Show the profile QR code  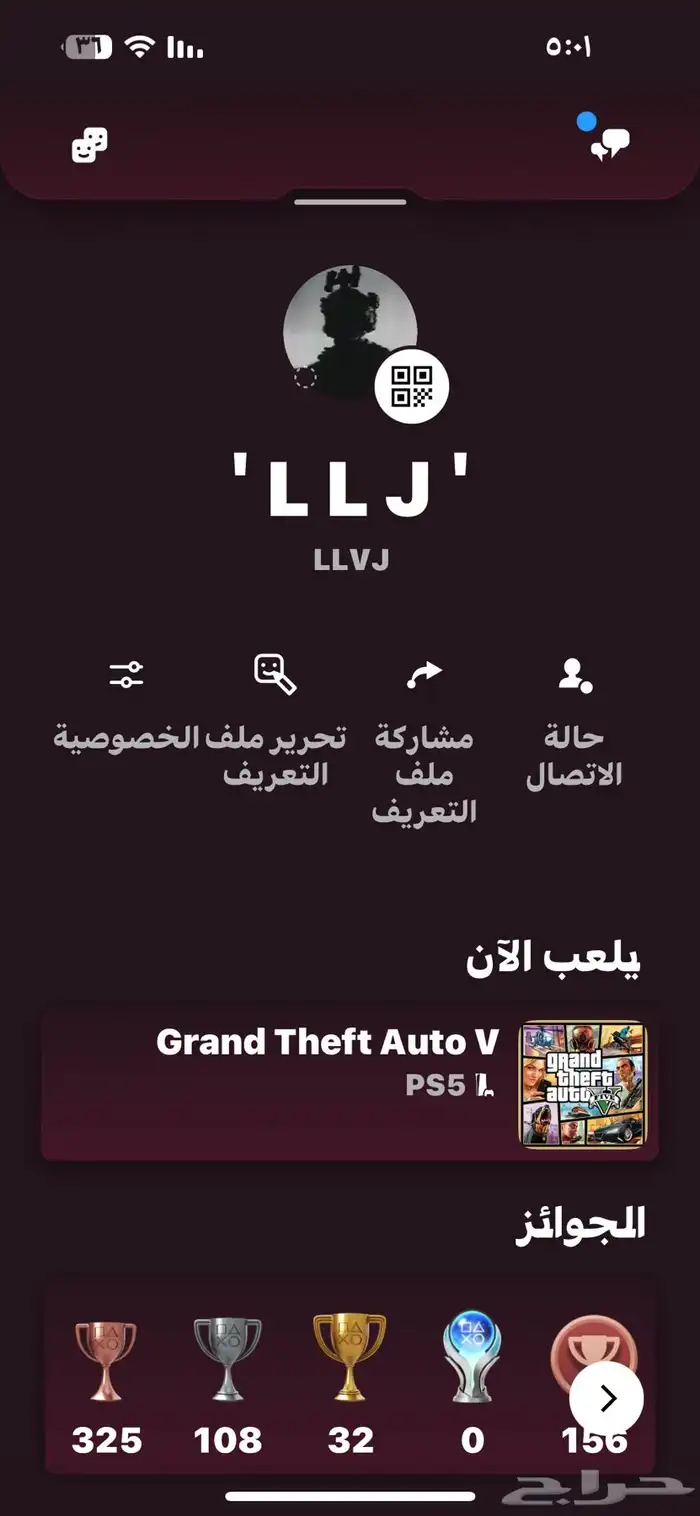tap(411, 387)
